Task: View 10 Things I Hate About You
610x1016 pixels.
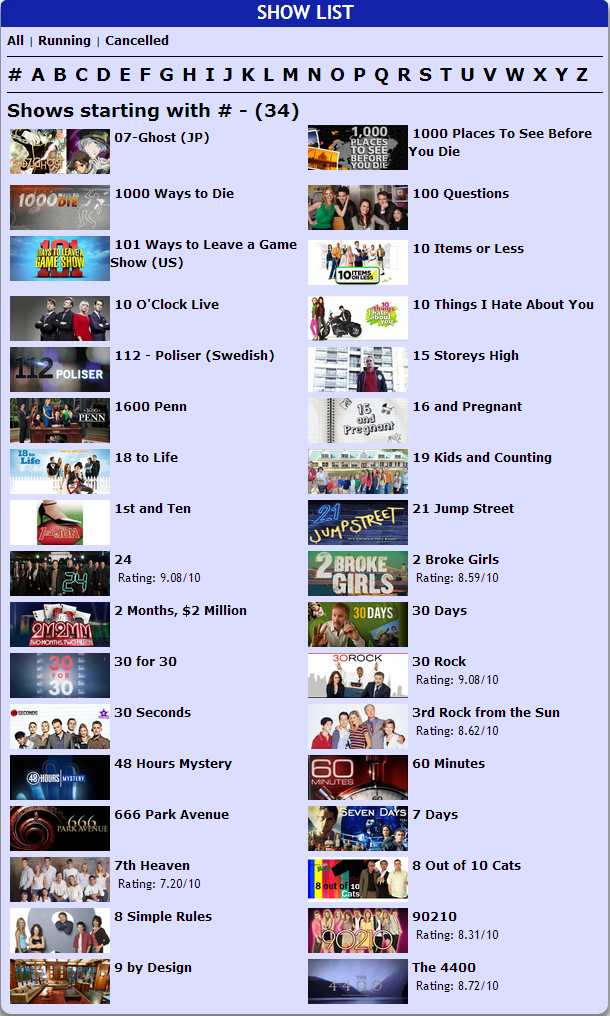Action: click(x=503, y=305)
